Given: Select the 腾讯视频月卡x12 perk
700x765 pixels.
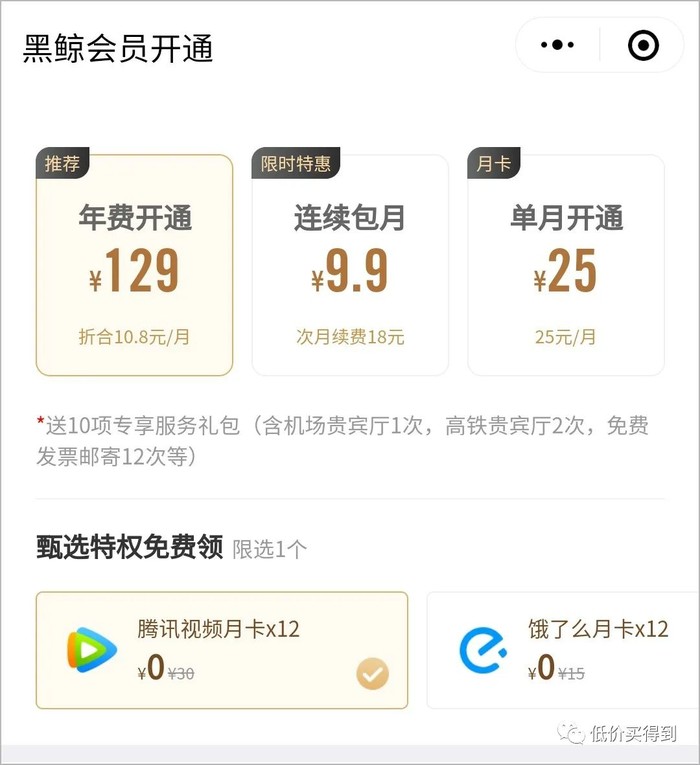Looking at the screenshot, I should pos(222,650).
